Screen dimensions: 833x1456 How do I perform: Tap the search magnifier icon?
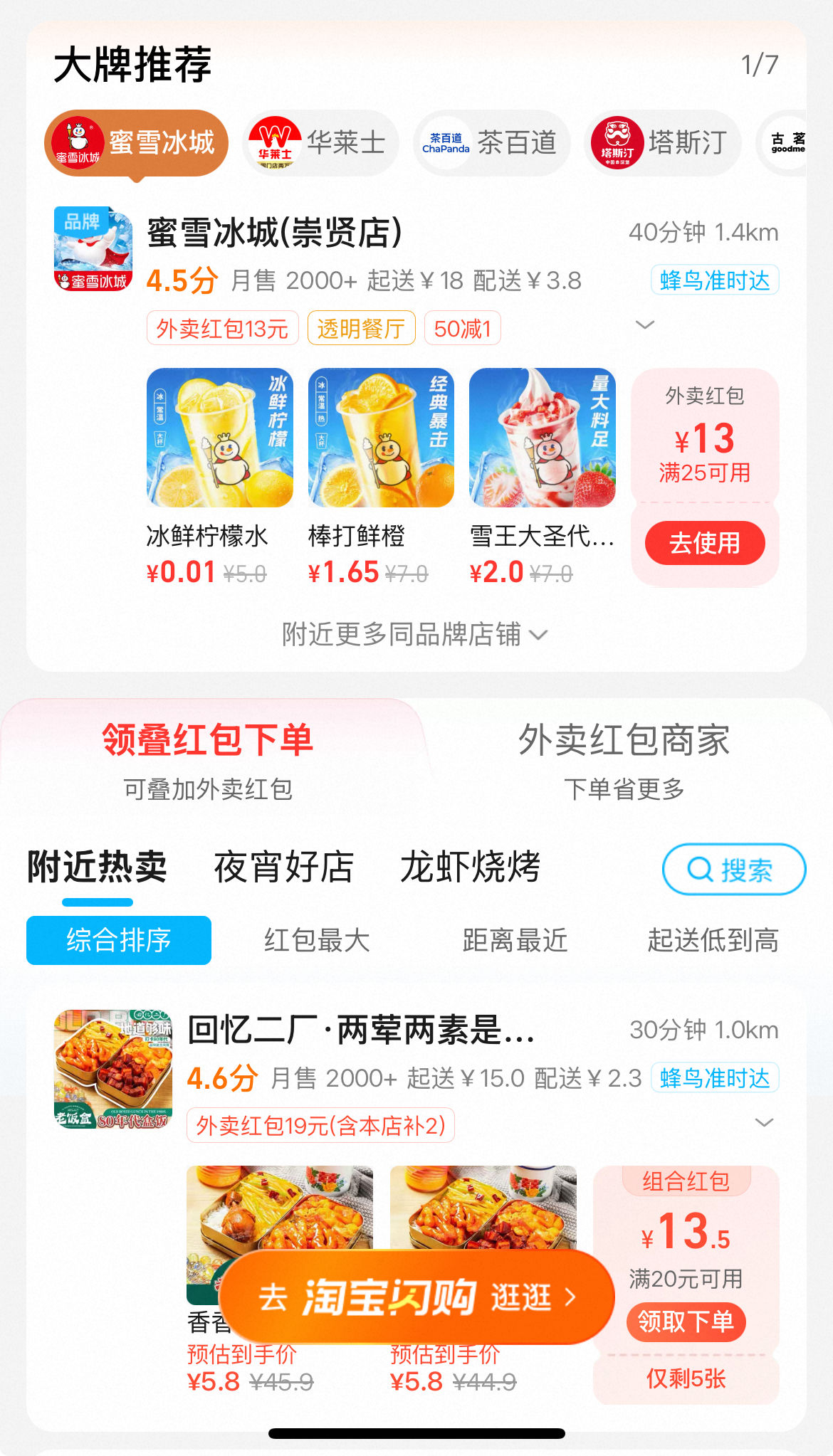pos(701,868)
